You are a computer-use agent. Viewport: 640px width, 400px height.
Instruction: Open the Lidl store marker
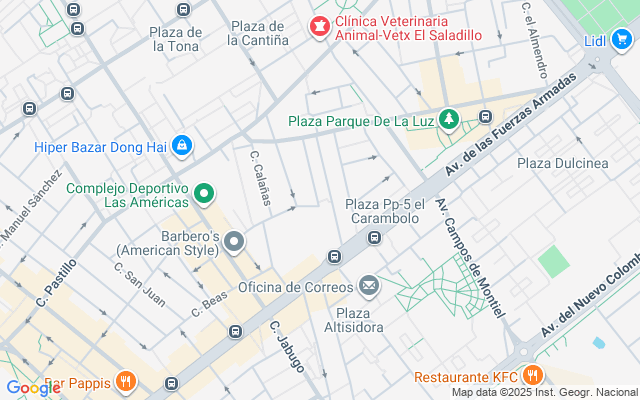[x=625, y=38]
